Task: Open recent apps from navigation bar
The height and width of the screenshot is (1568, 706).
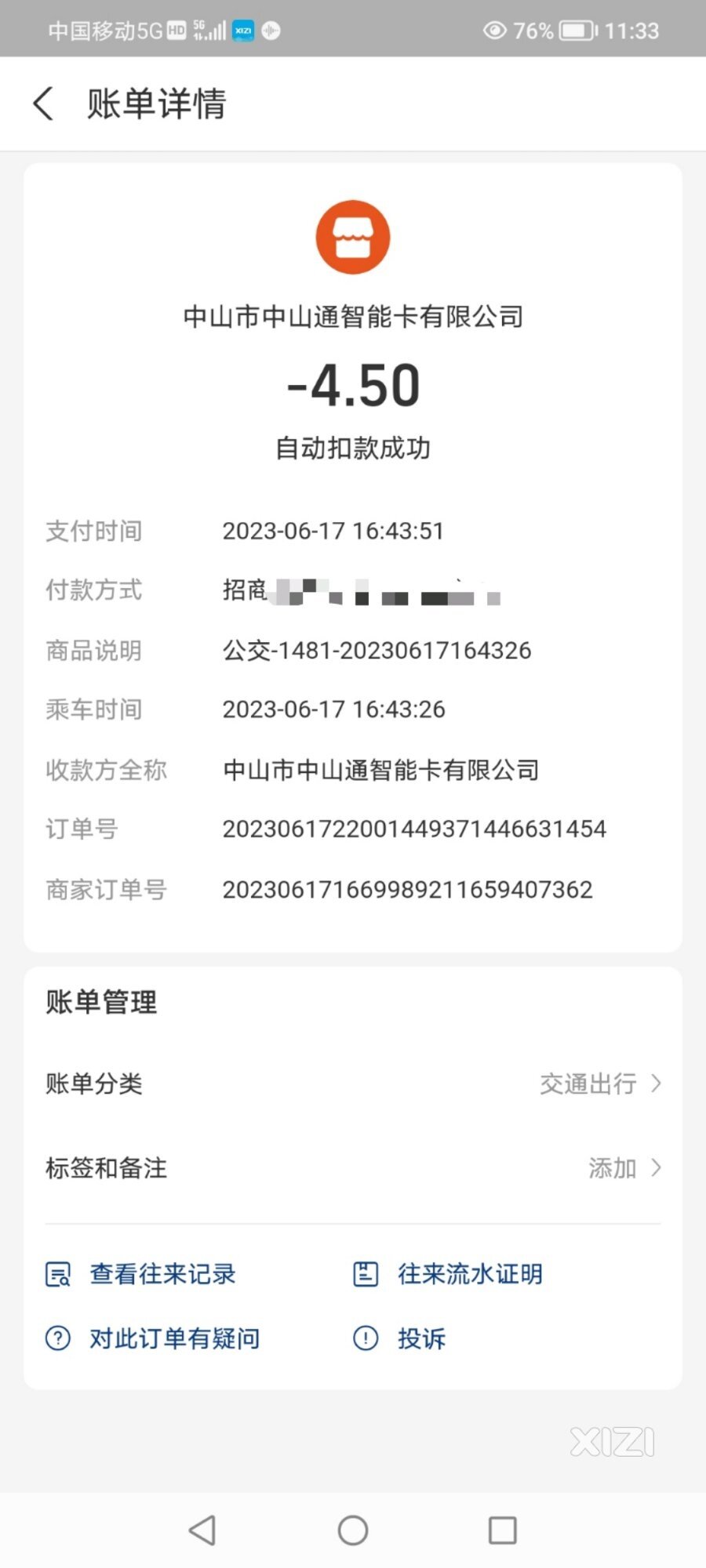Action: [x=503, y=1530]
